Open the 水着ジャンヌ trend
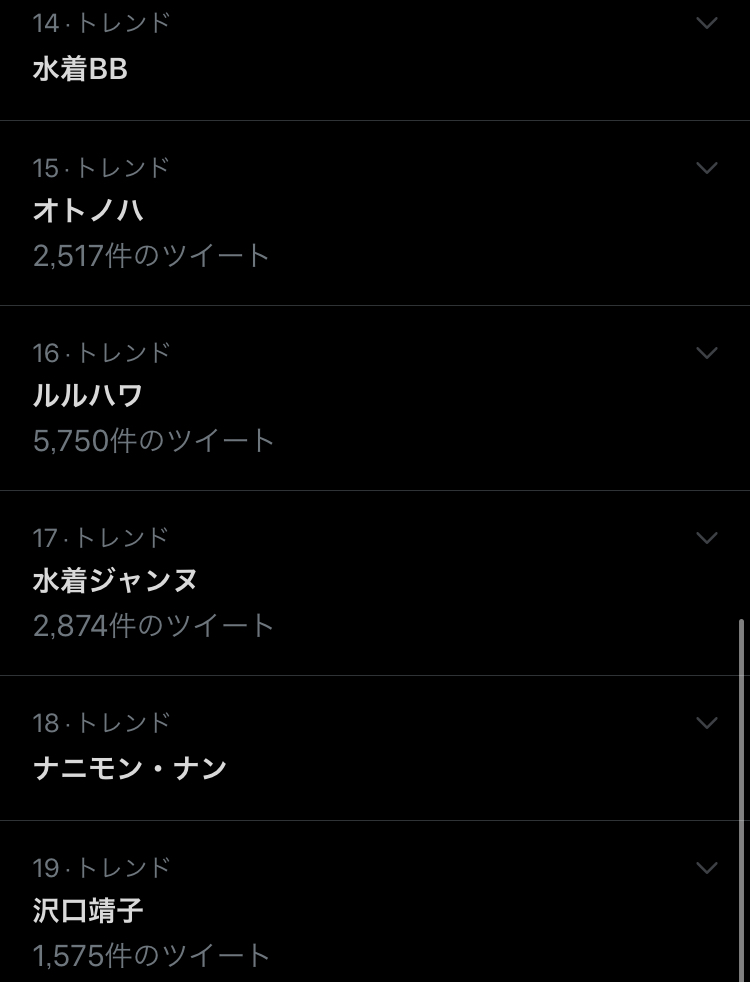 click(115, 581)
